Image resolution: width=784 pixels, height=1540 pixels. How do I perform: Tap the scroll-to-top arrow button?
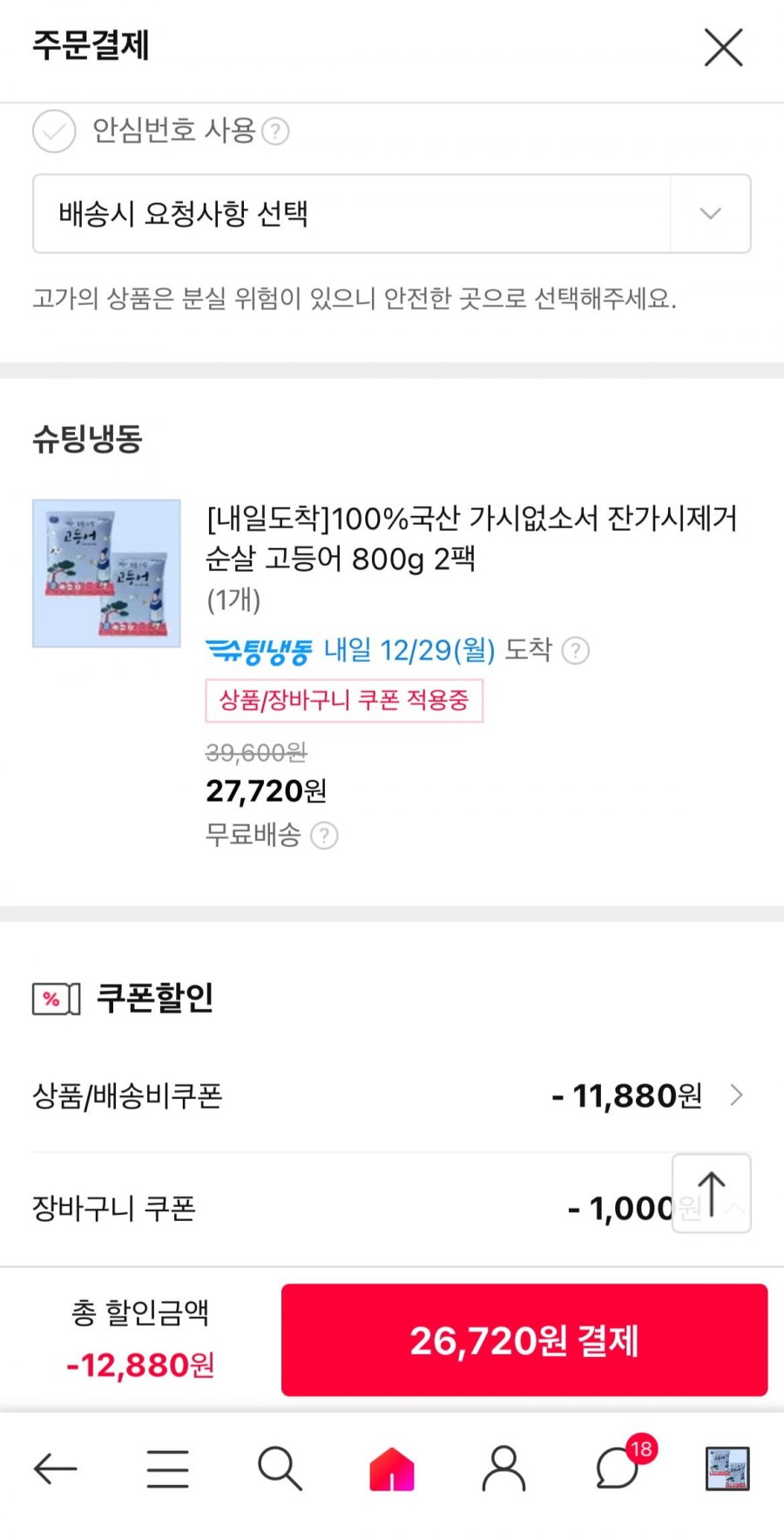click(x=711, y=1193)
